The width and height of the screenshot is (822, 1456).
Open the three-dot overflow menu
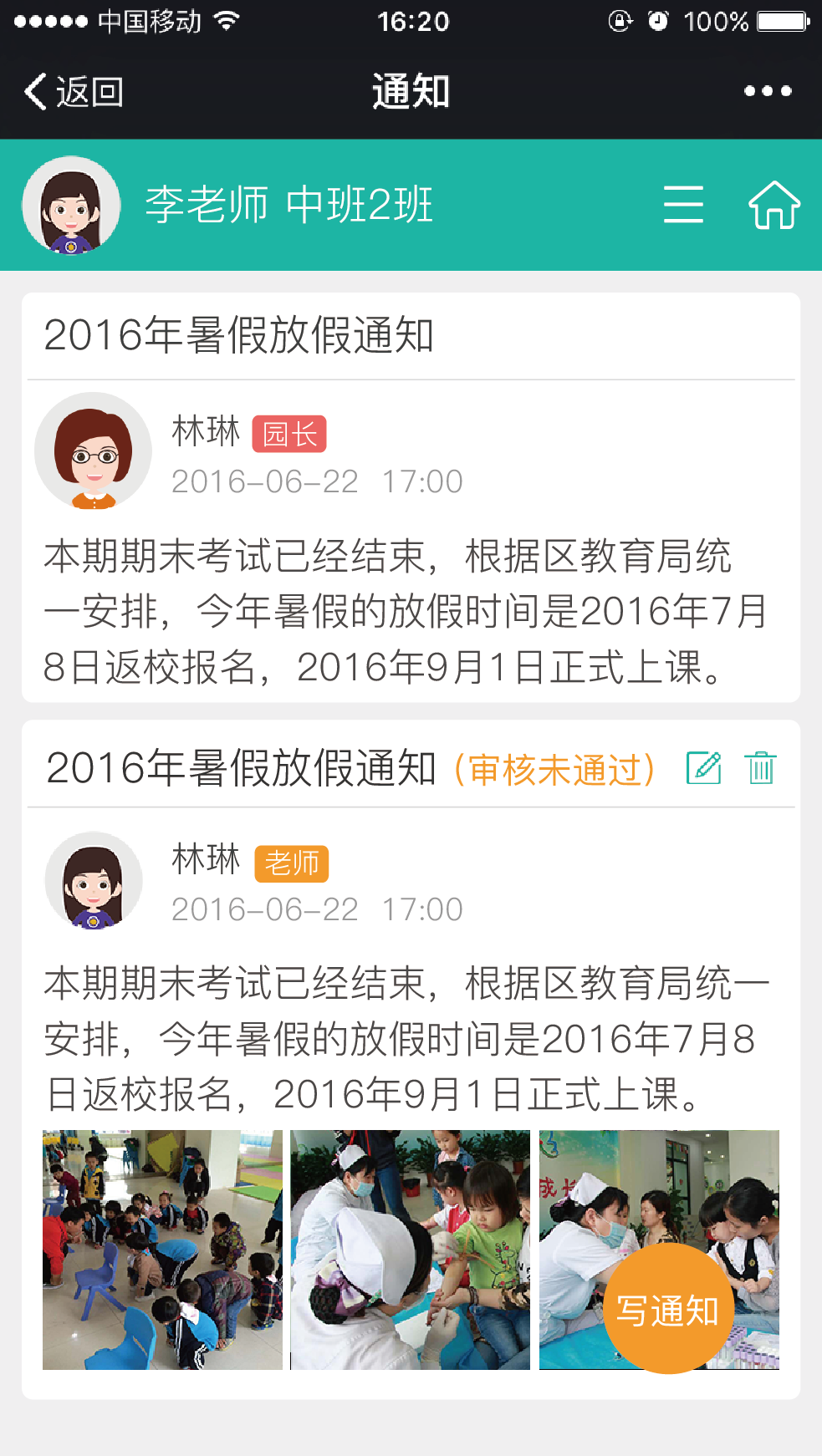(x=768, y=91)
